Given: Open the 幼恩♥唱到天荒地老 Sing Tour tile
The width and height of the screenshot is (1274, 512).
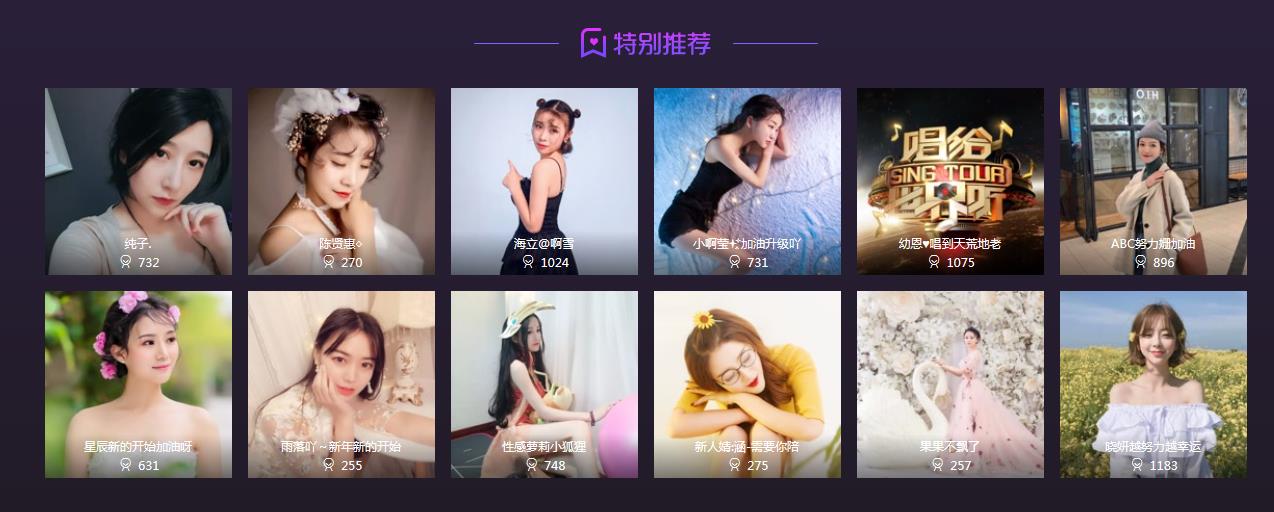Looking at the screenshot, I should [x=950, y=181].
